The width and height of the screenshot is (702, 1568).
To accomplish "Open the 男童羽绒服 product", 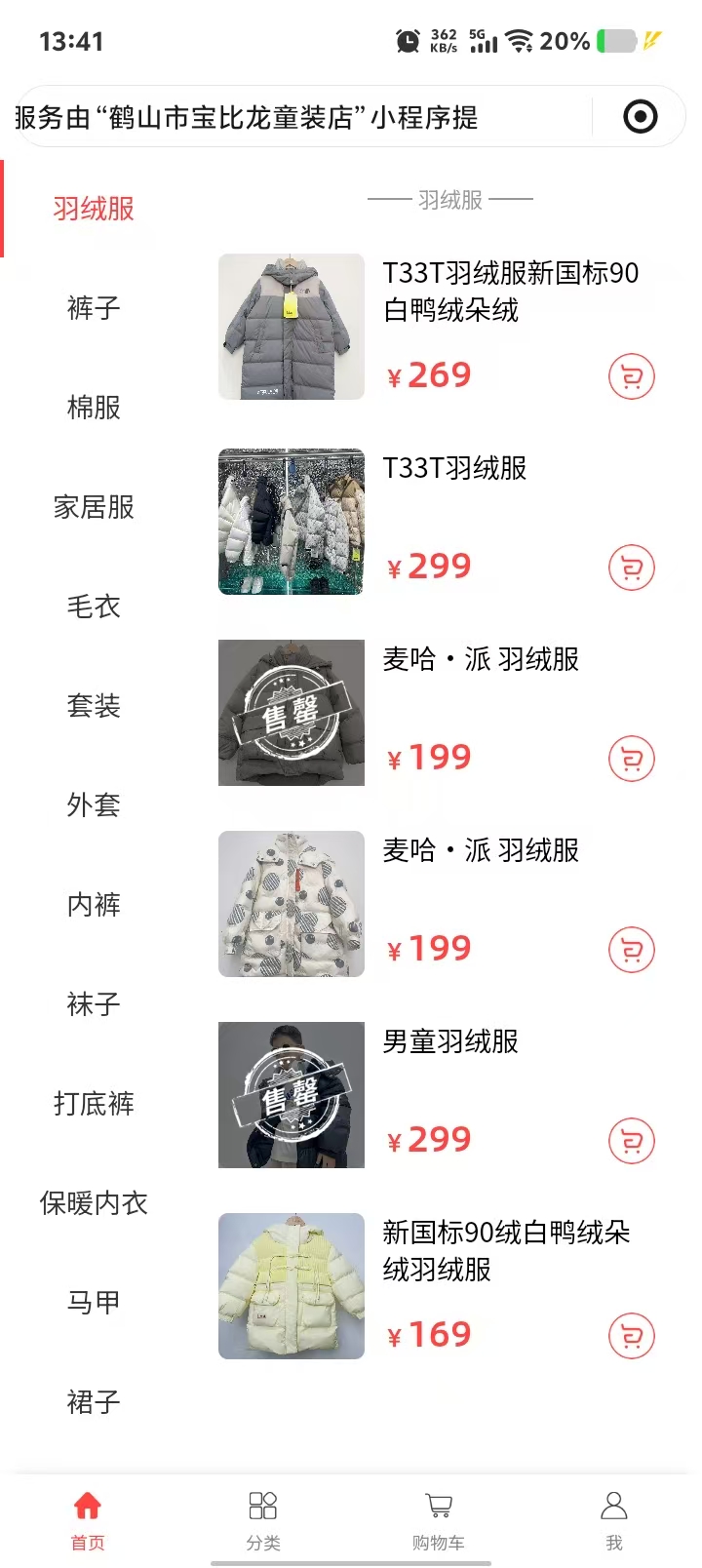I will 450,1041.
